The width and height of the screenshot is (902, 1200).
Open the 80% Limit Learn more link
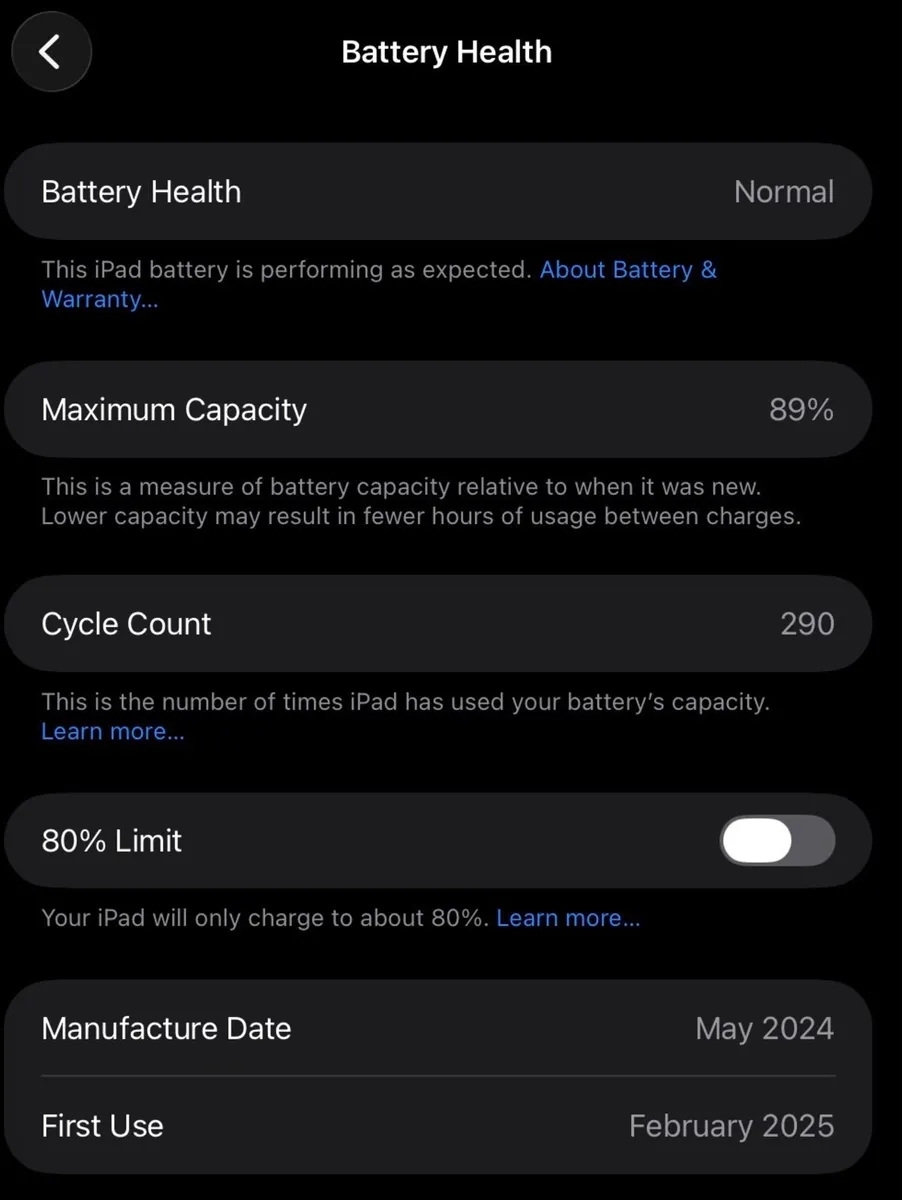tap(568, 917)
